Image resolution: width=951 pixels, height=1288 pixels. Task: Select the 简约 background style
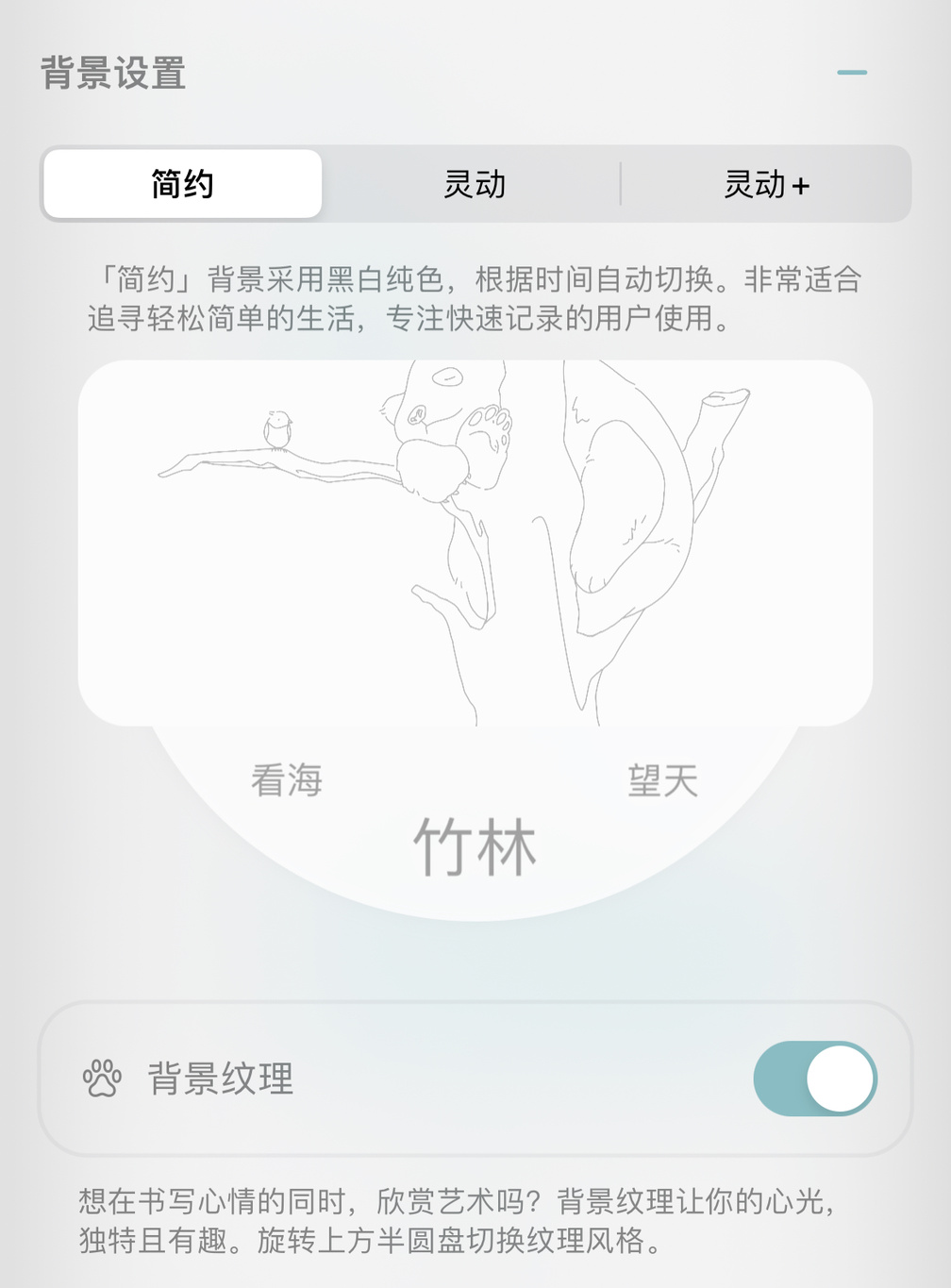coord(183,184)
